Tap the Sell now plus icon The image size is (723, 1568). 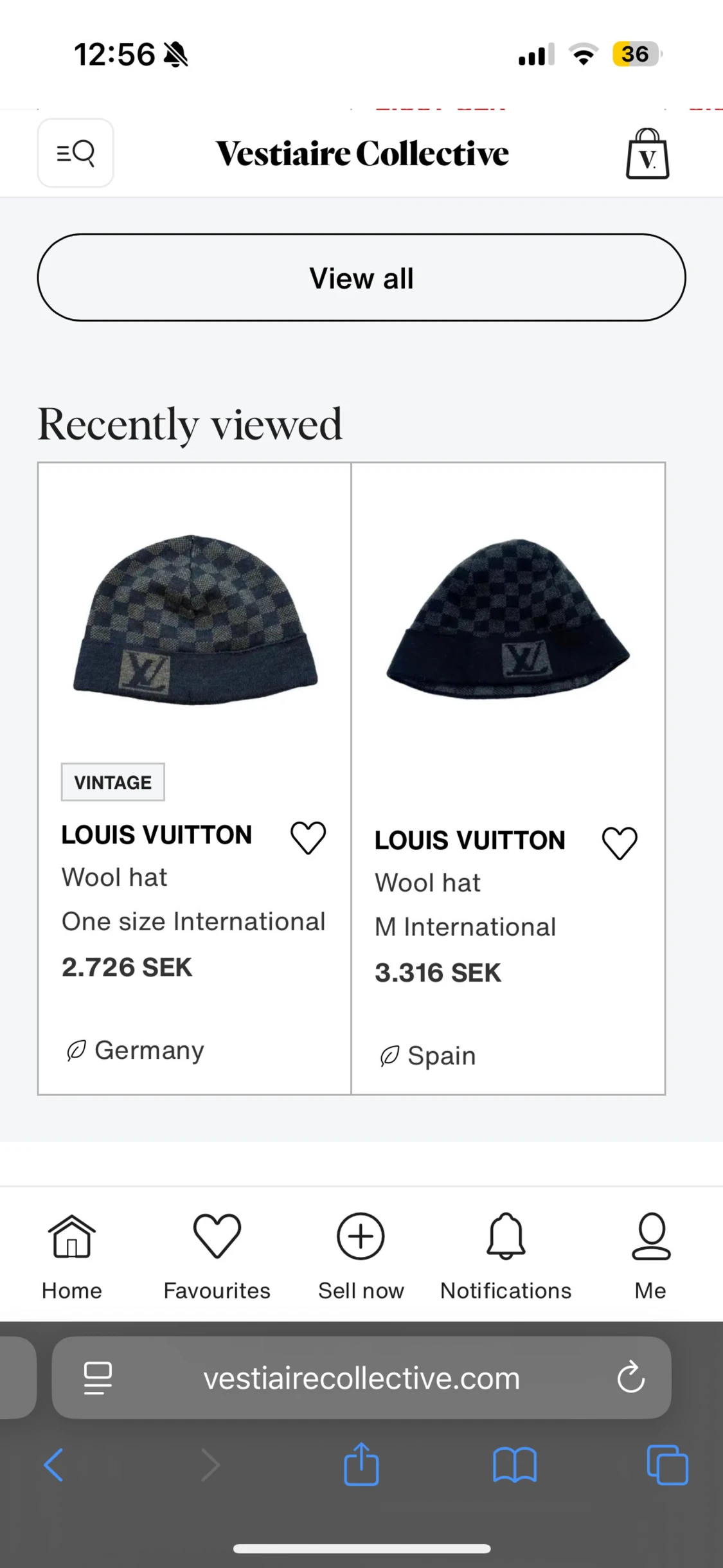pyautogui.click(x=361, y=1236)
